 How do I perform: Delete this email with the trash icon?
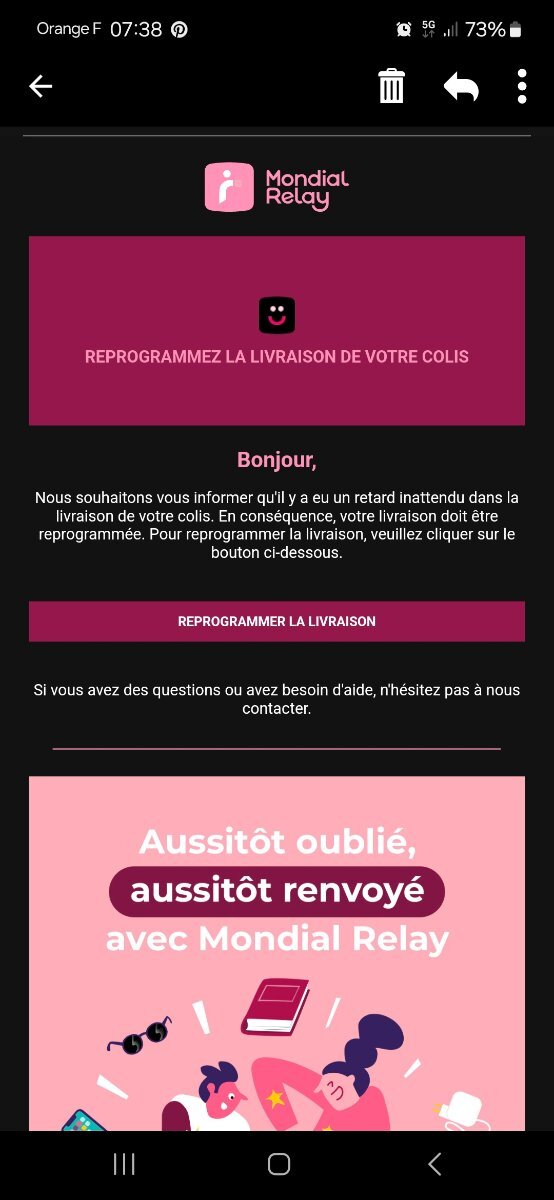pos(391,86)
